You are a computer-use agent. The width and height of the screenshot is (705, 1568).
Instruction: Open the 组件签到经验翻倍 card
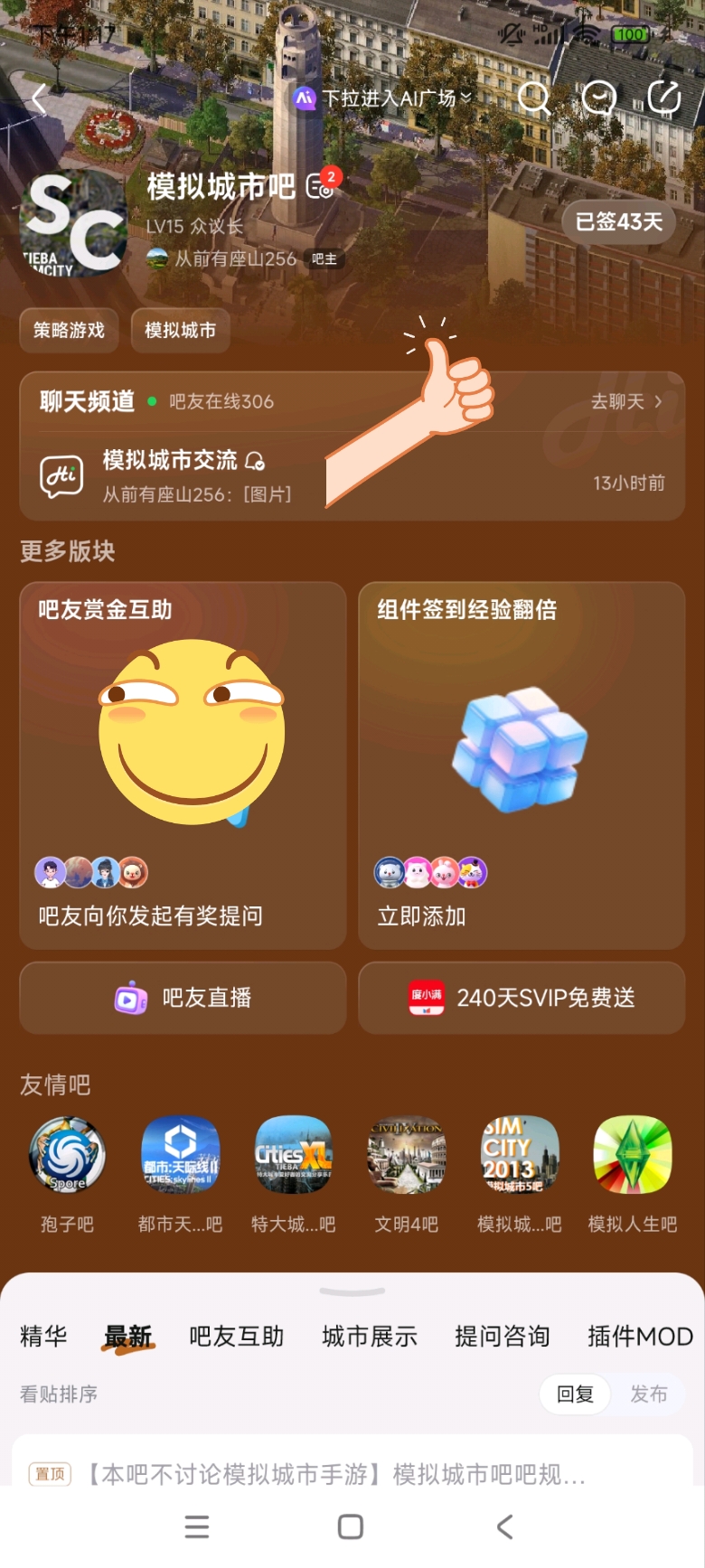pyautogui.click(x=522, y=765)
